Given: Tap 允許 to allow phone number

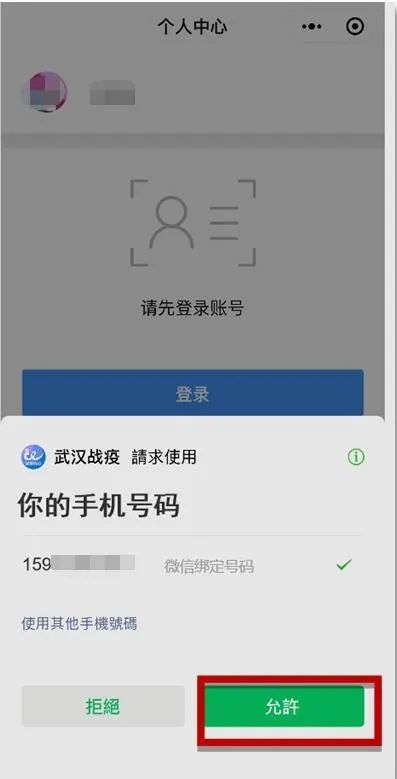Looking at the screenshot, I should click(284, 706).
